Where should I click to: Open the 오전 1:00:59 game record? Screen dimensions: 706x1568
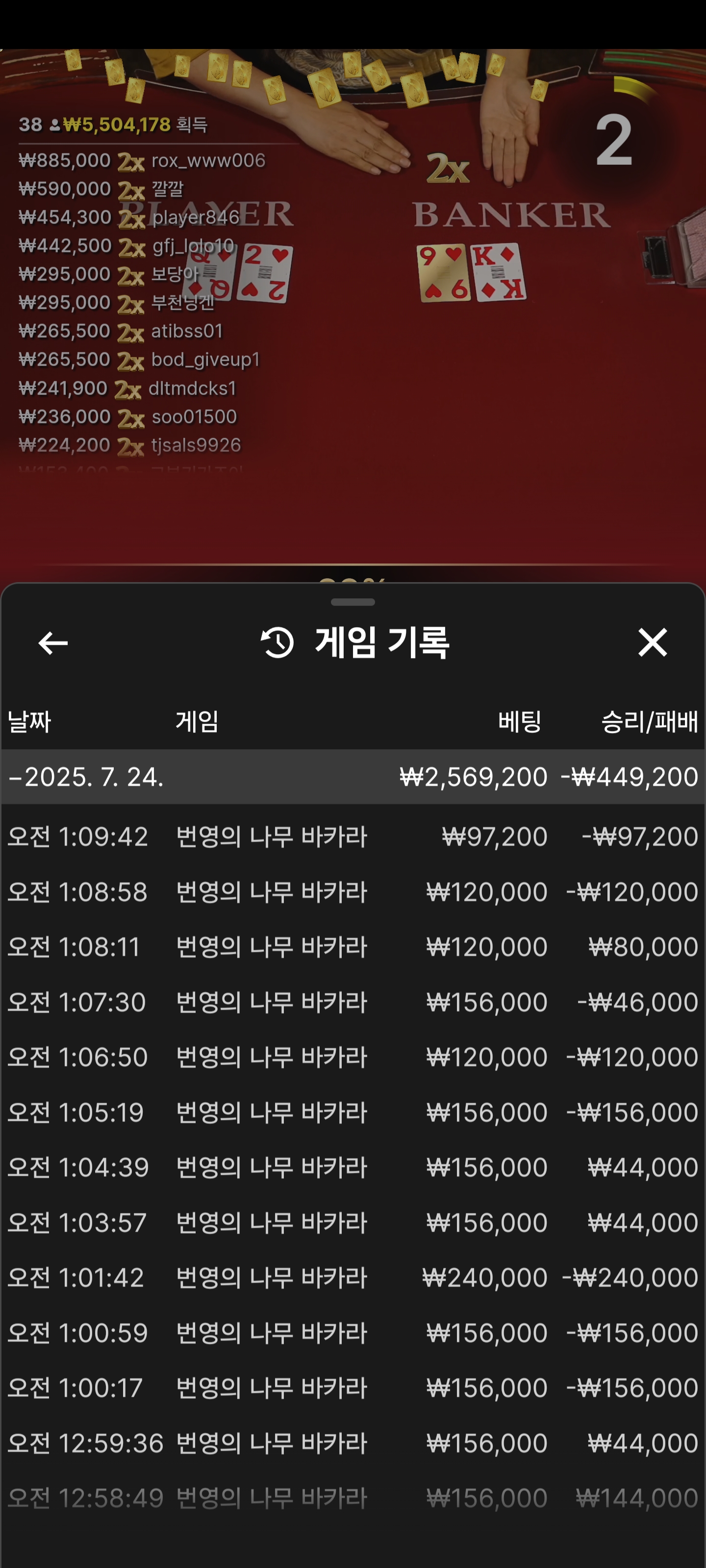click(x=353, y=1332)
